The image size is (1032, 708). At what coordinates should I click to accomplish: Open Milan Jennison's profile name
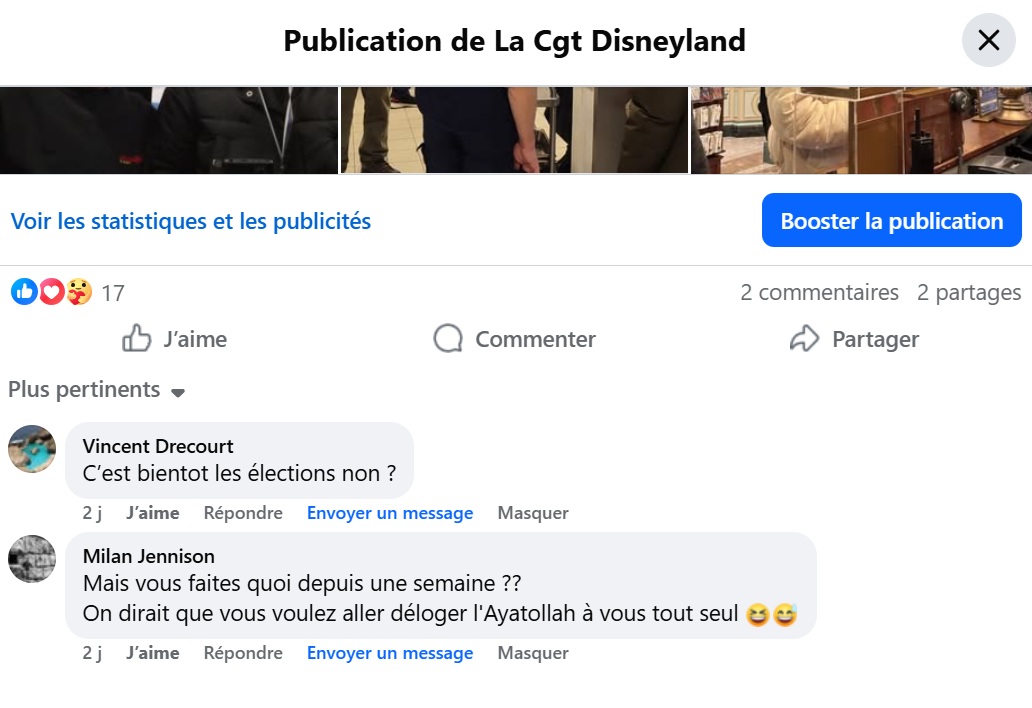point(149,556)
